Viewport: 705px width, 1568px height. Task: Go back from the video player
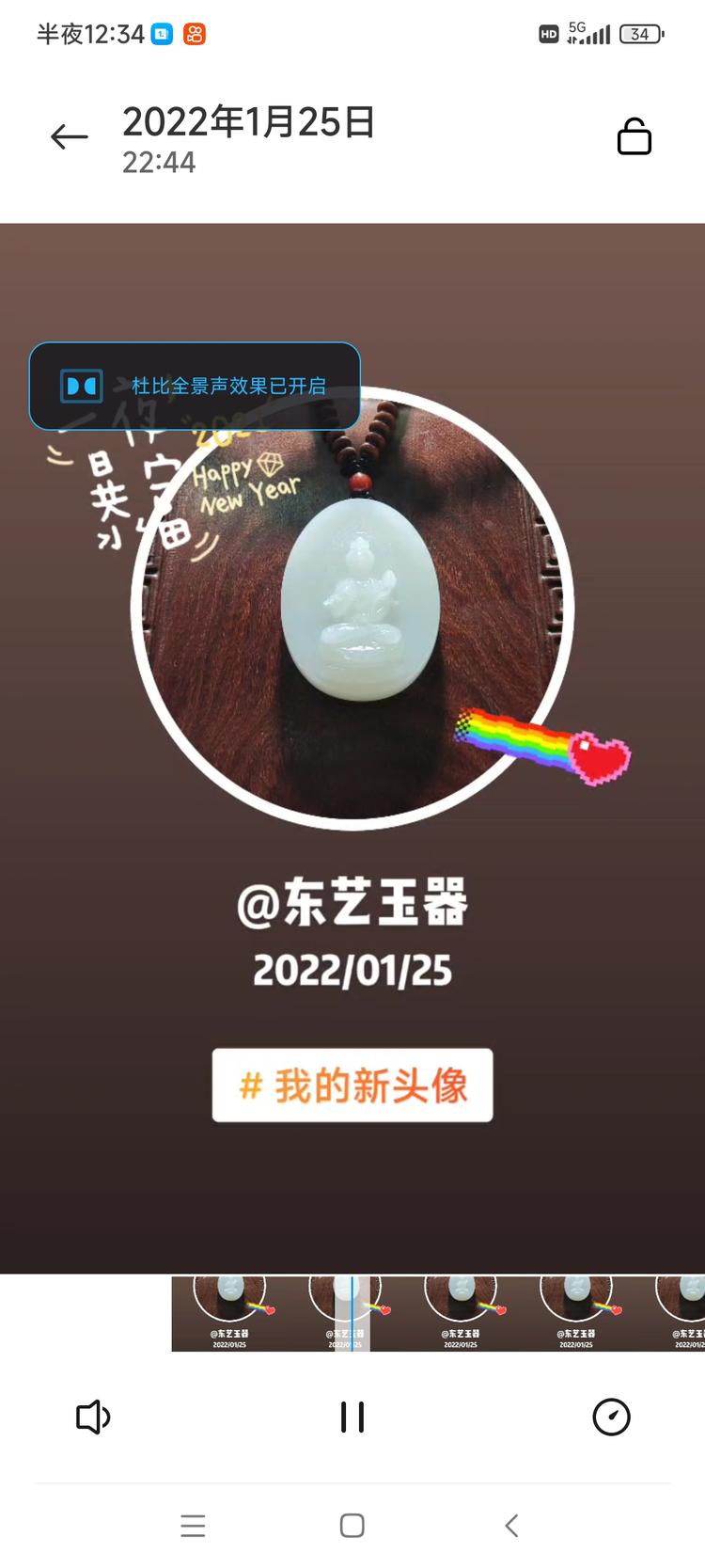pyautogui.click(x=69, y=137)
